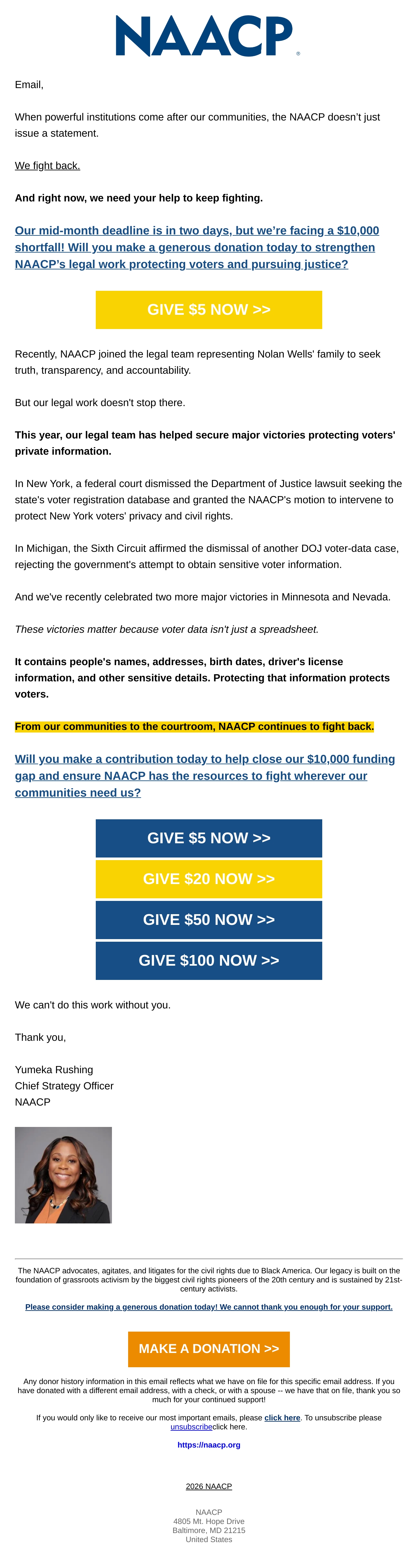The width and height of the screenshot is (418, 1568).
Task: Choose GIVE $100 NOW
Action: click(209, 960)
